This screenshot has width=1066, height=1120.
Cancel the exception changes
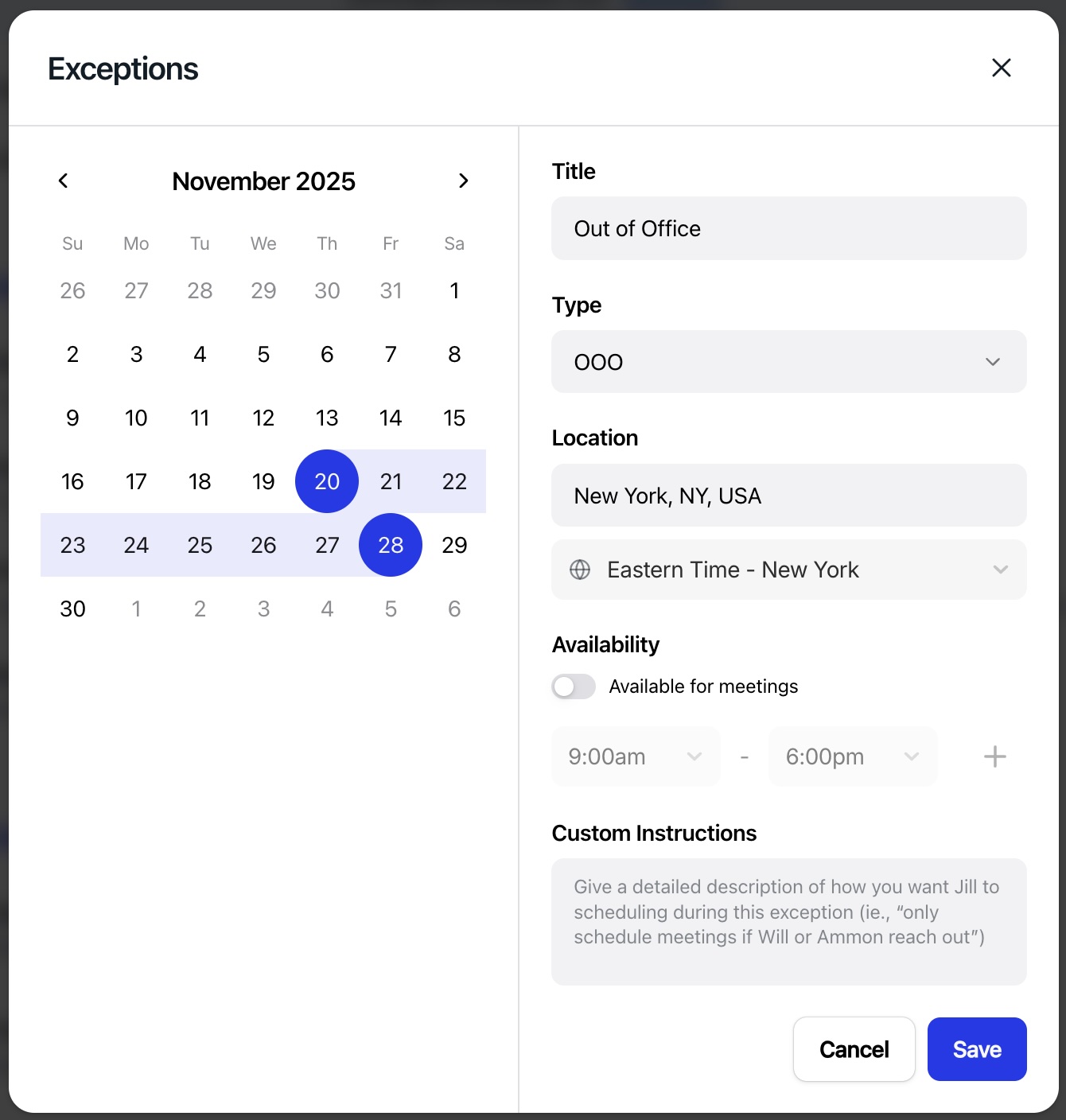point(854,1049)
